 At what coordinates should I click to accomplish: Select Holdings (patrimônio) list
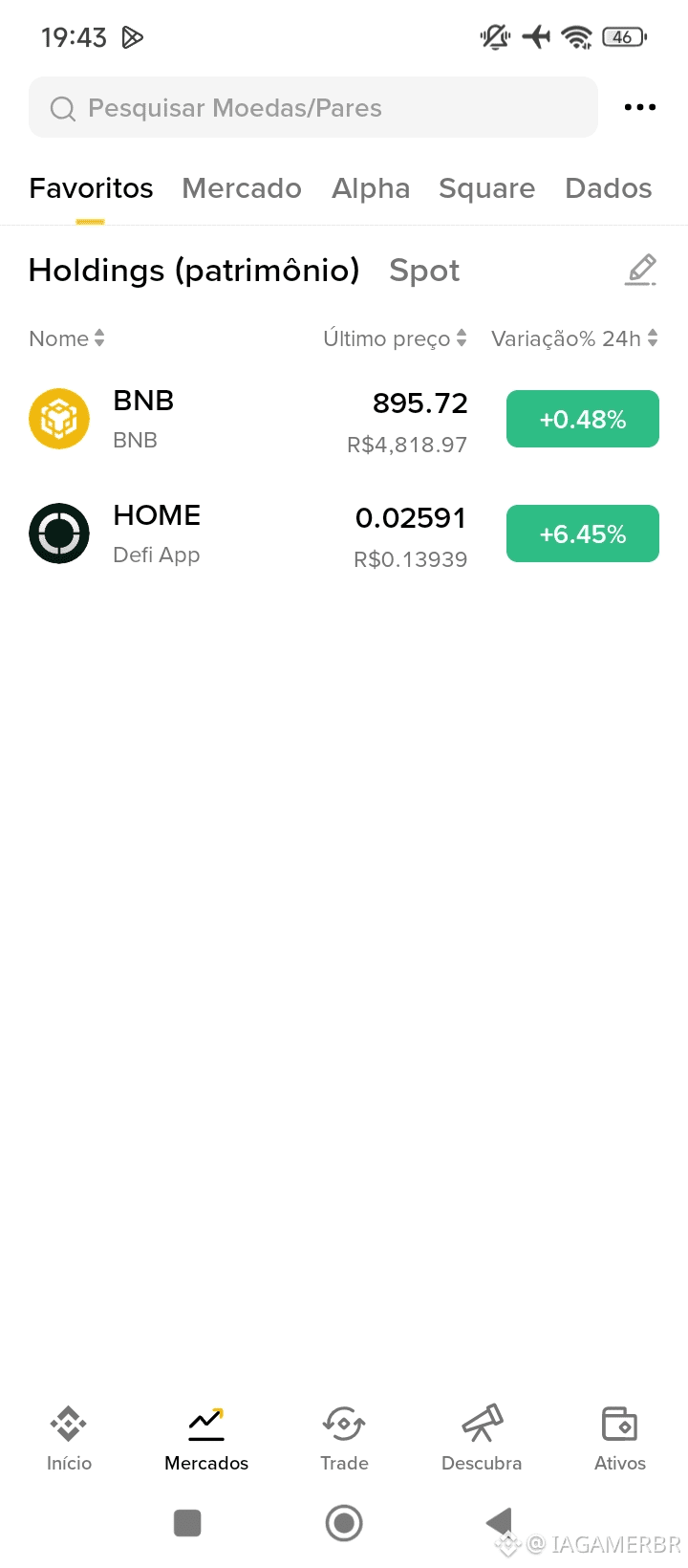click(x=194, y=271)
